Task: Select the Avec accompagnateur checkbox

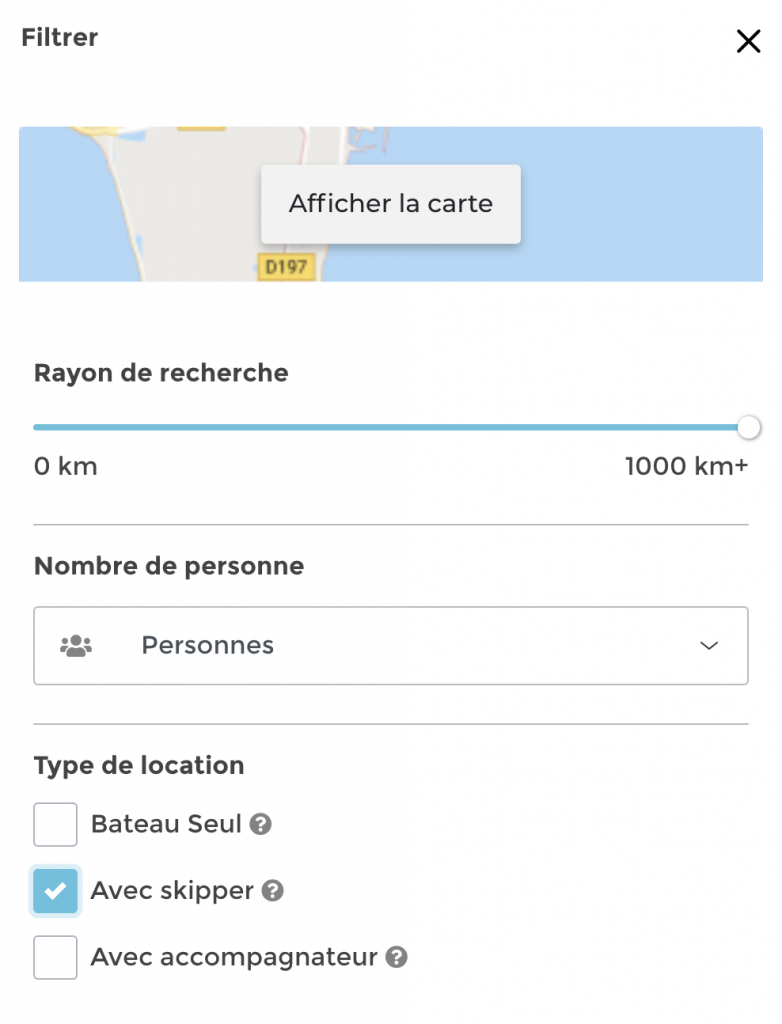Action: click(x=56, y=958)
